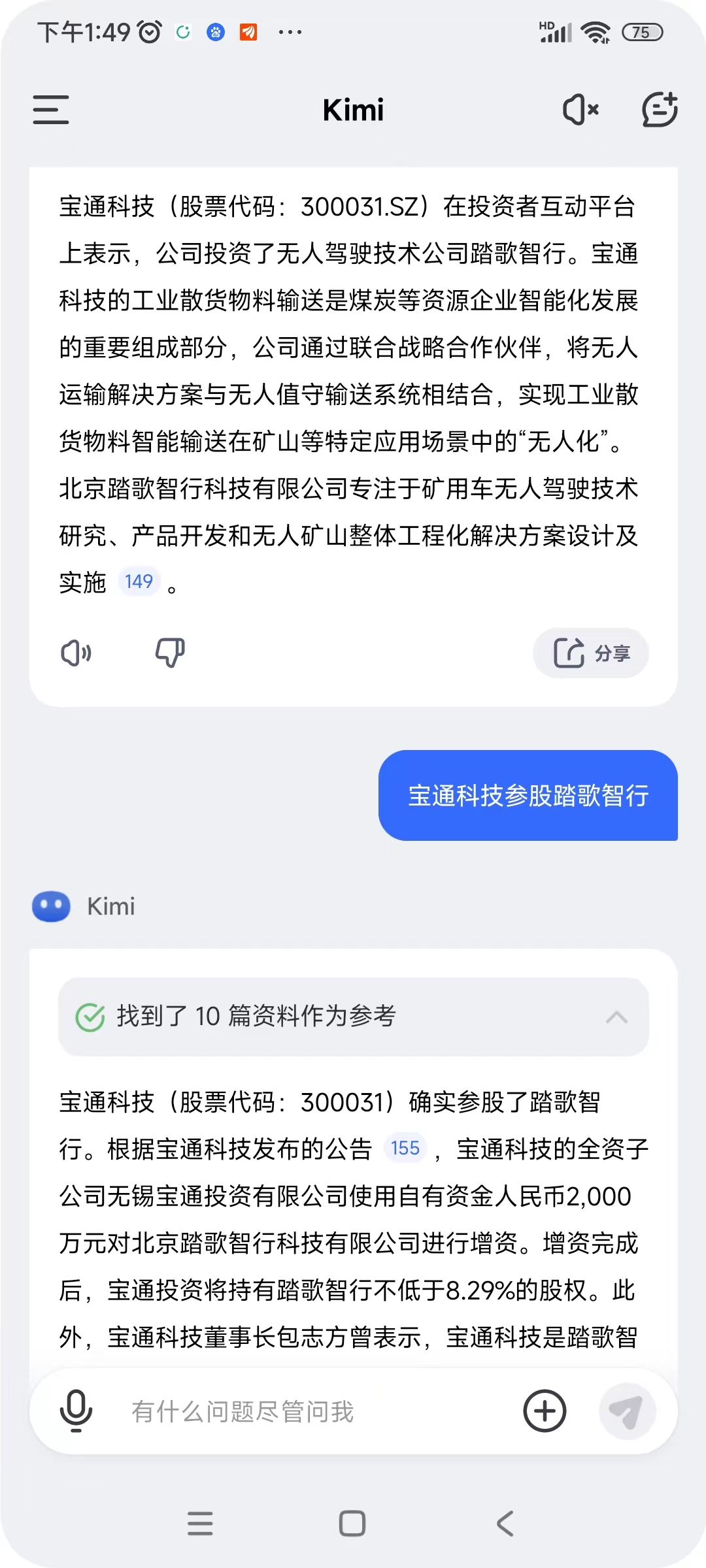Open reference citation 149
The image size is (706, 1568).
click(x=139, y=581)
